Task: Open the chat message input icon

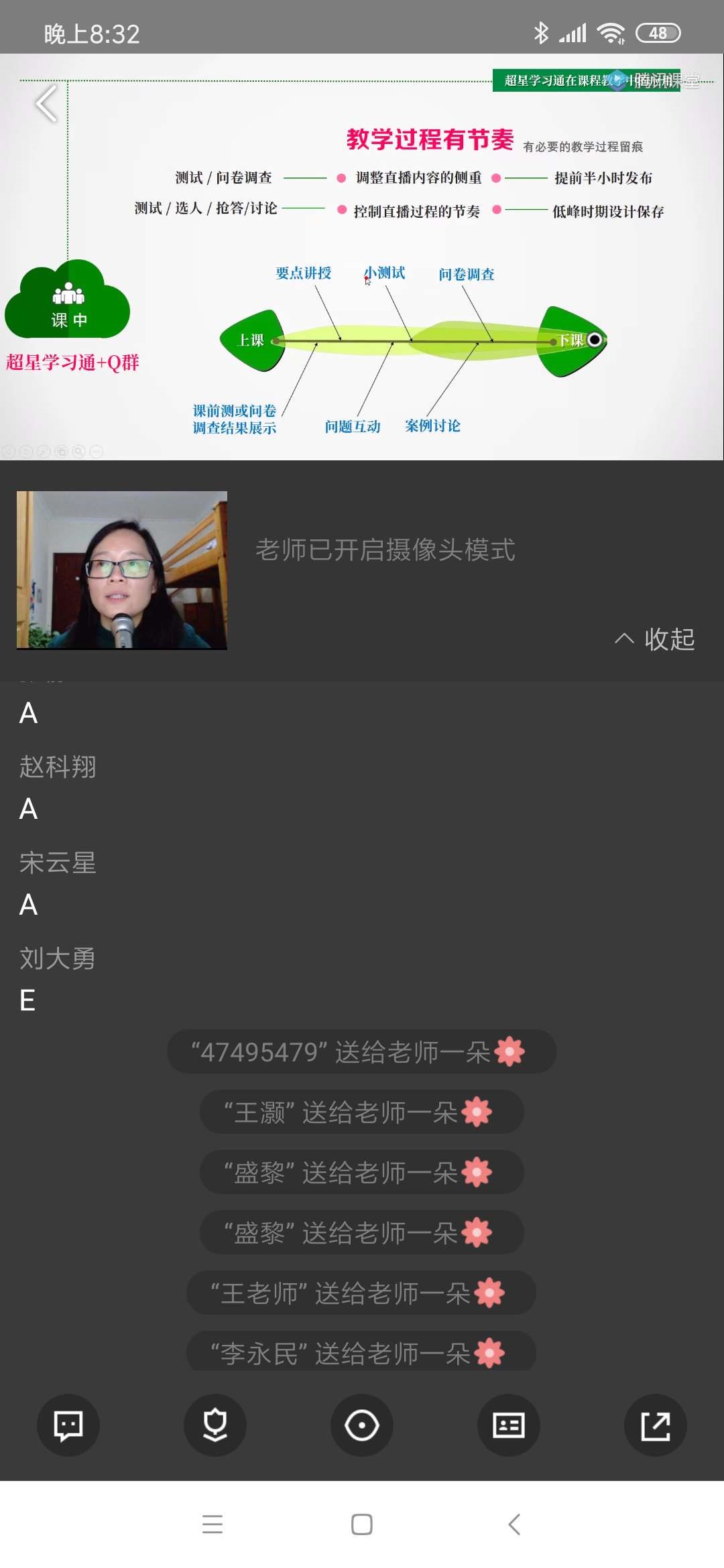Action: coord(68,1425)
